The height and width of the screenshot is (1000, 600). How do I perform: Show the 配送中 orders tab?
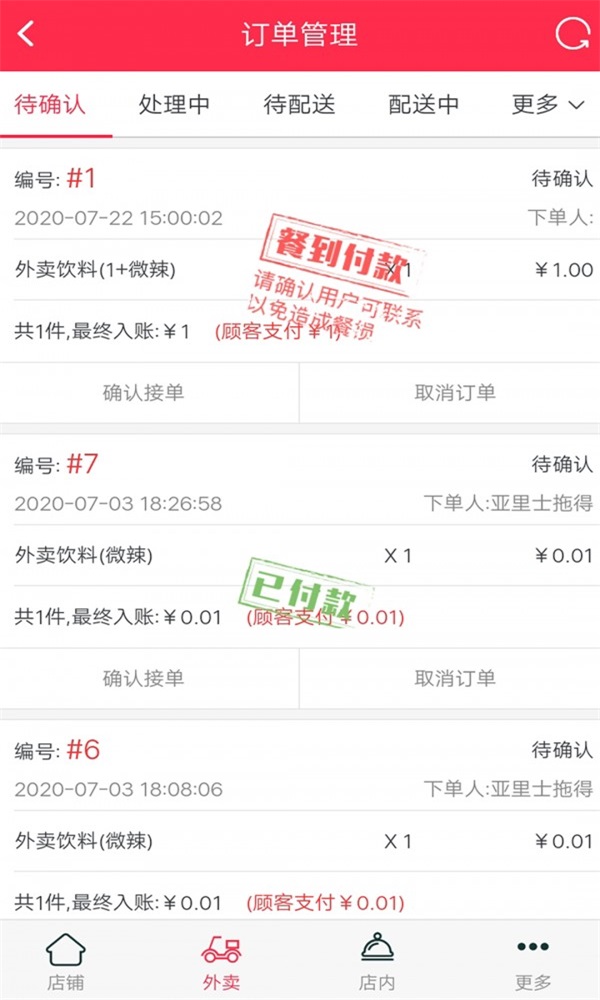coord(424,104)
